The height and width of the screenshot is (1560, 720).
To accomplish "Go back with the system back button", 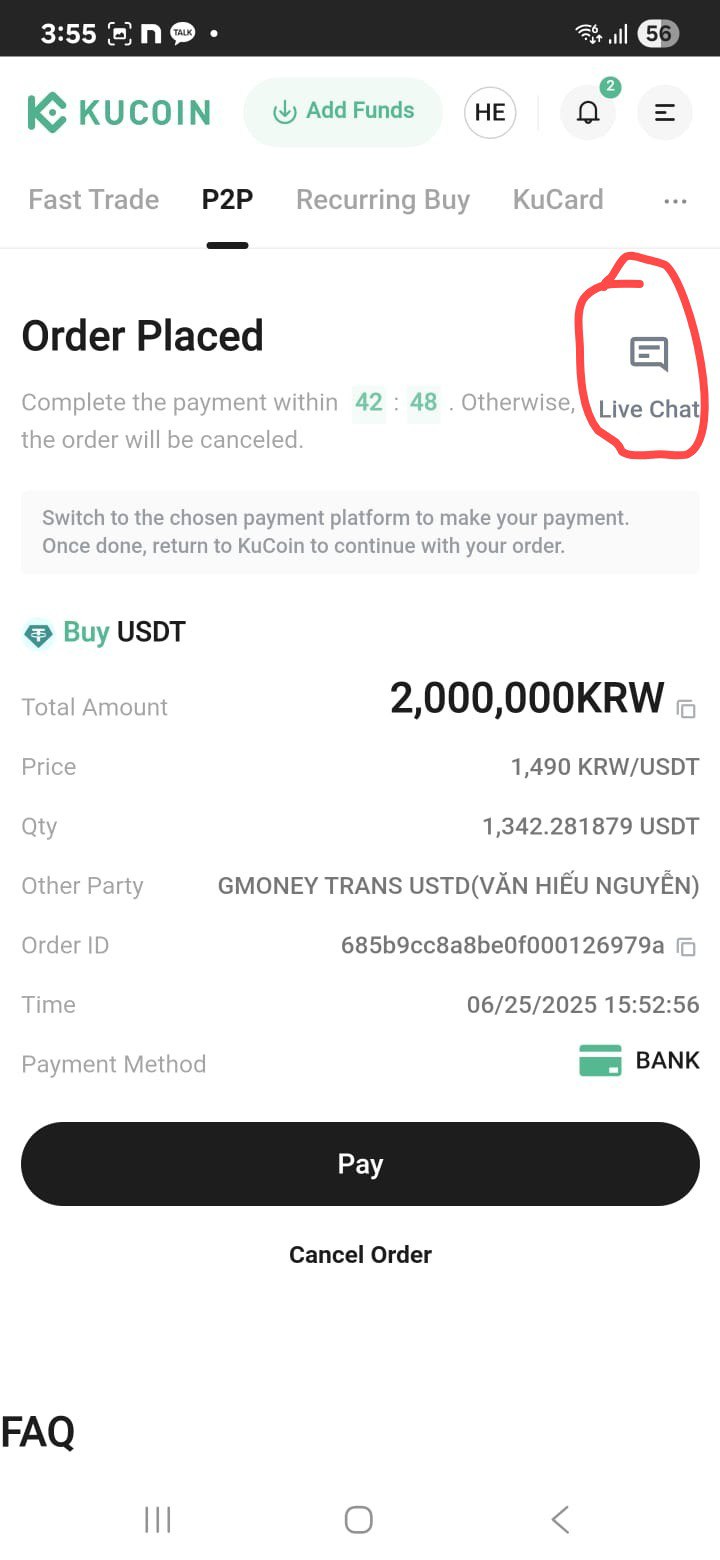I will point(561,1520).
